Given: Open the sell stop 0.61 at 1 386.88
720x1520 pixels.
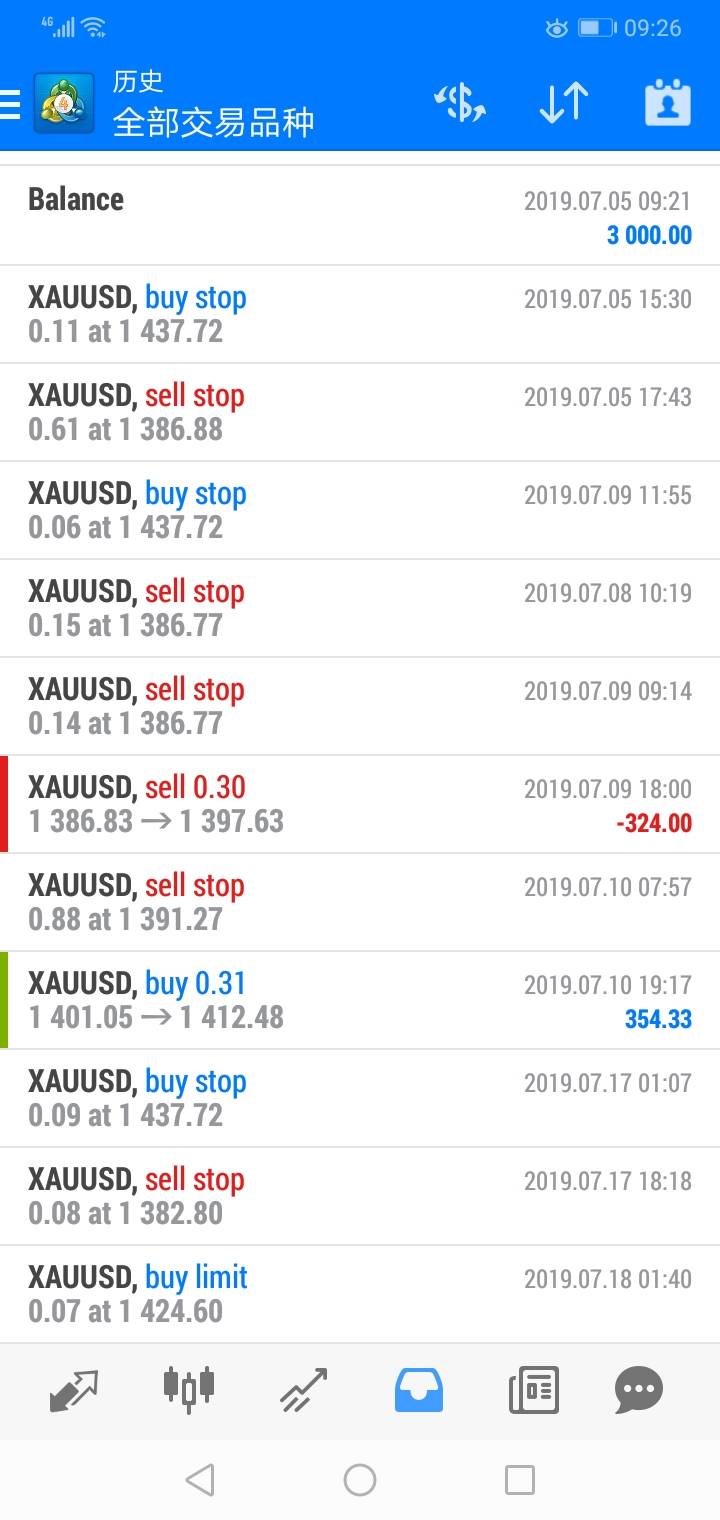Looking at the screenshot, I should pos(360,412).
